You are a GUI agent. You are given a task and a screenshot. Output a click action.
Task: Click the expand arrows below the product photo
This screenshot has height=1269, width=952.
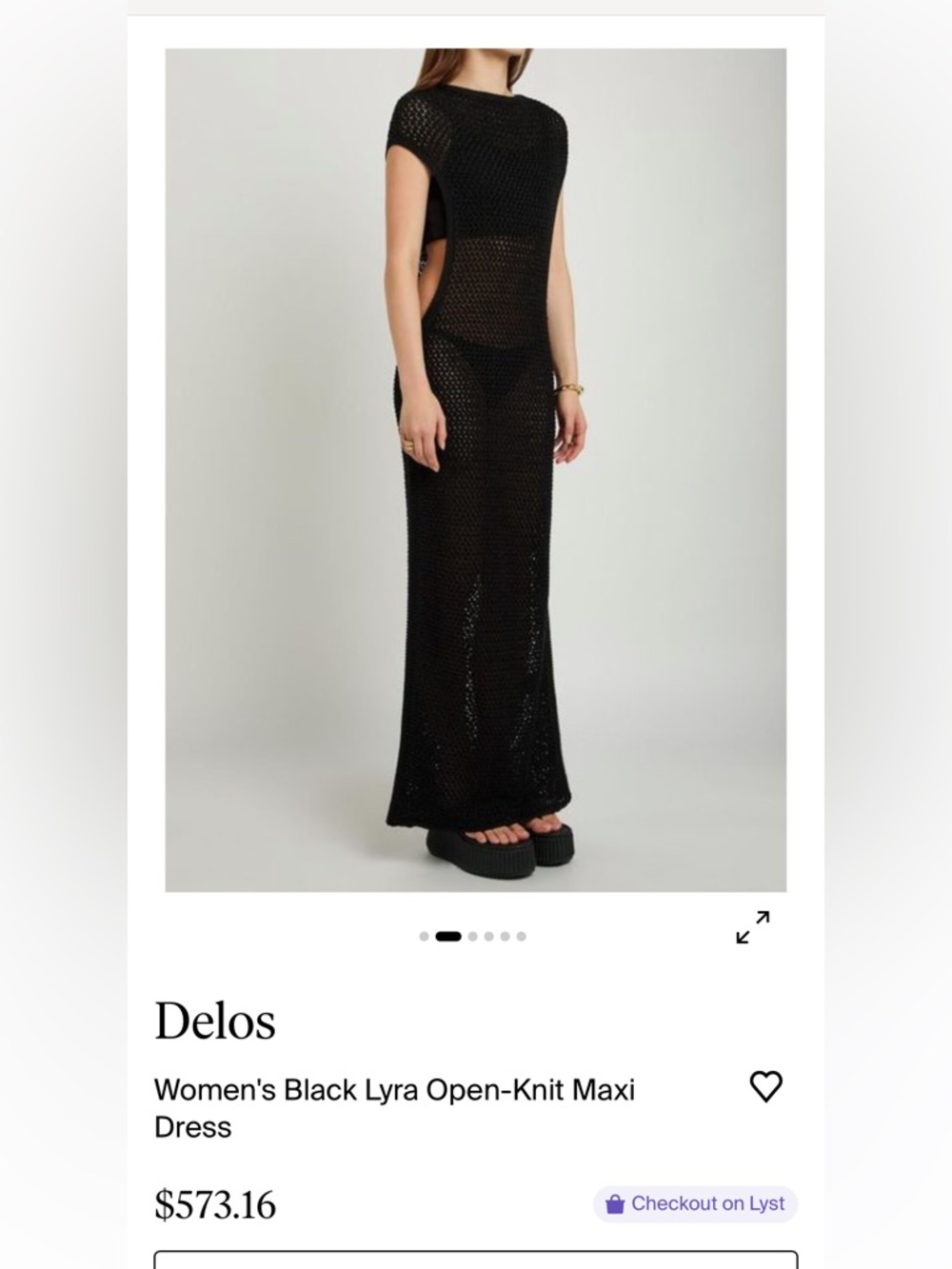(x=752, y=926)
